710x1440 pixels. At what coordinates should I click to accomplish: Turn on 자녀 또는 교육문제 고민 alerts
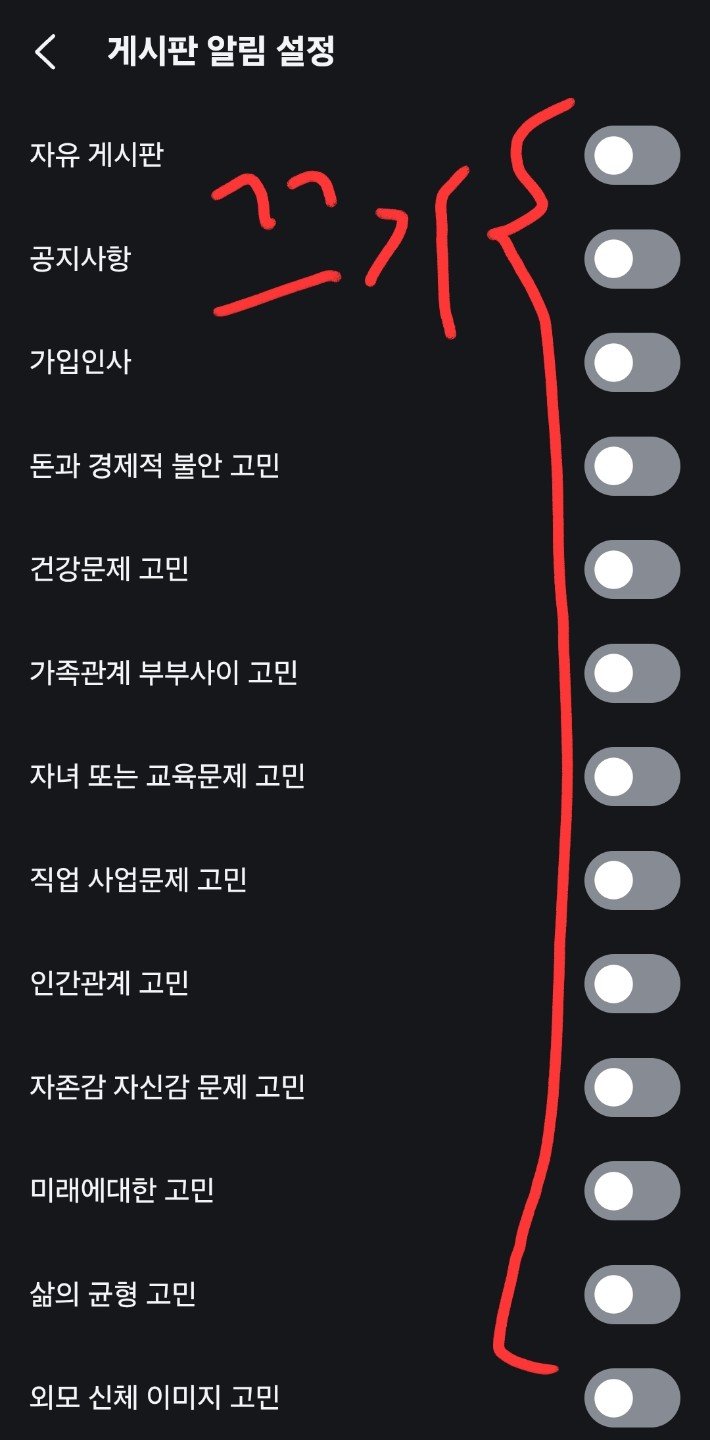pyautogui.click(x=632, y=776)
